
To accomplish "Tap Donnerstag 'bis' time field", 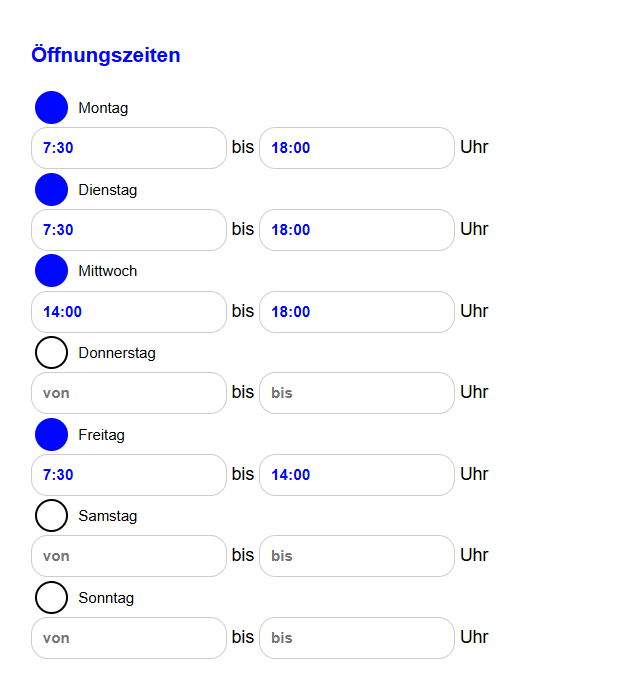I will pos(357,393).
